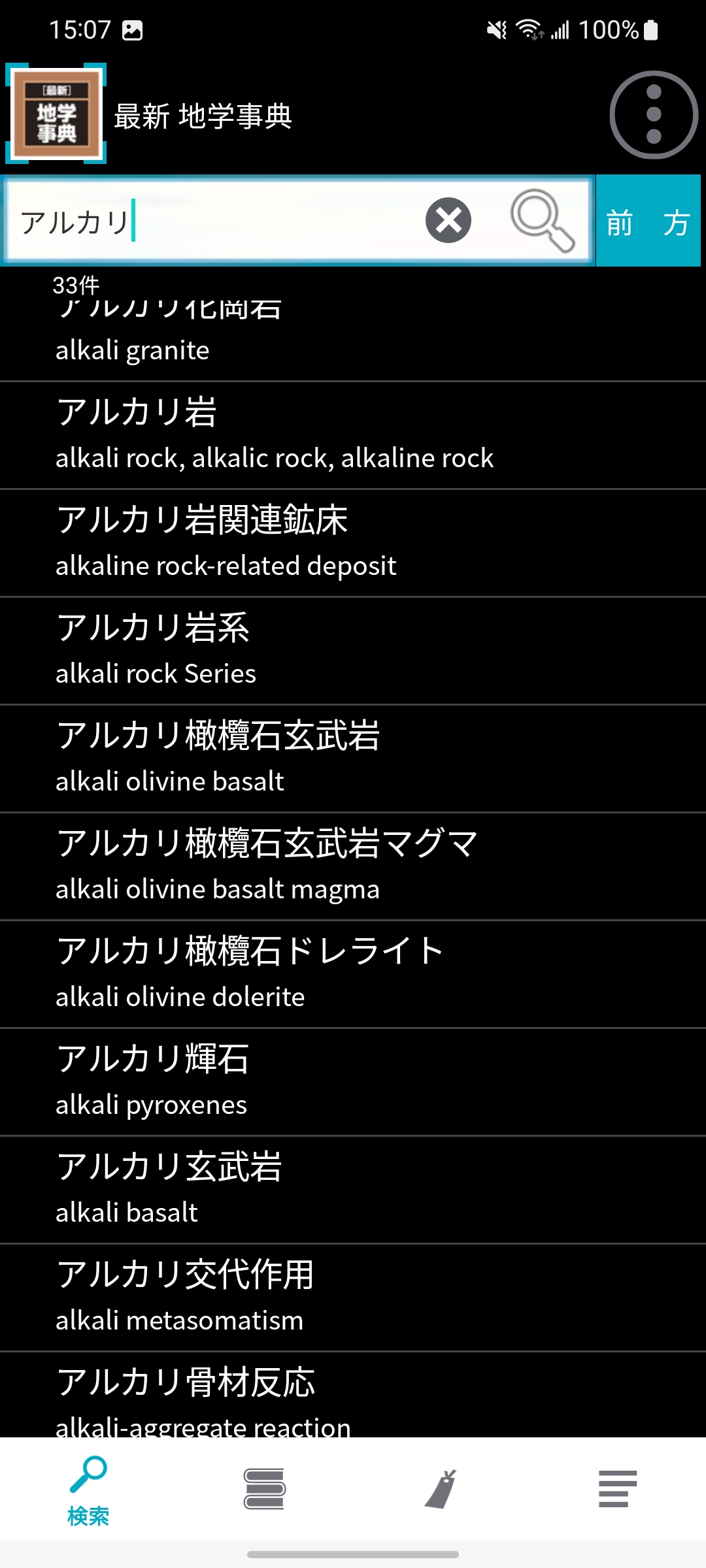Change the 前方 search mode
This screenshot has width=706, height=1568.
coord(648,221)
